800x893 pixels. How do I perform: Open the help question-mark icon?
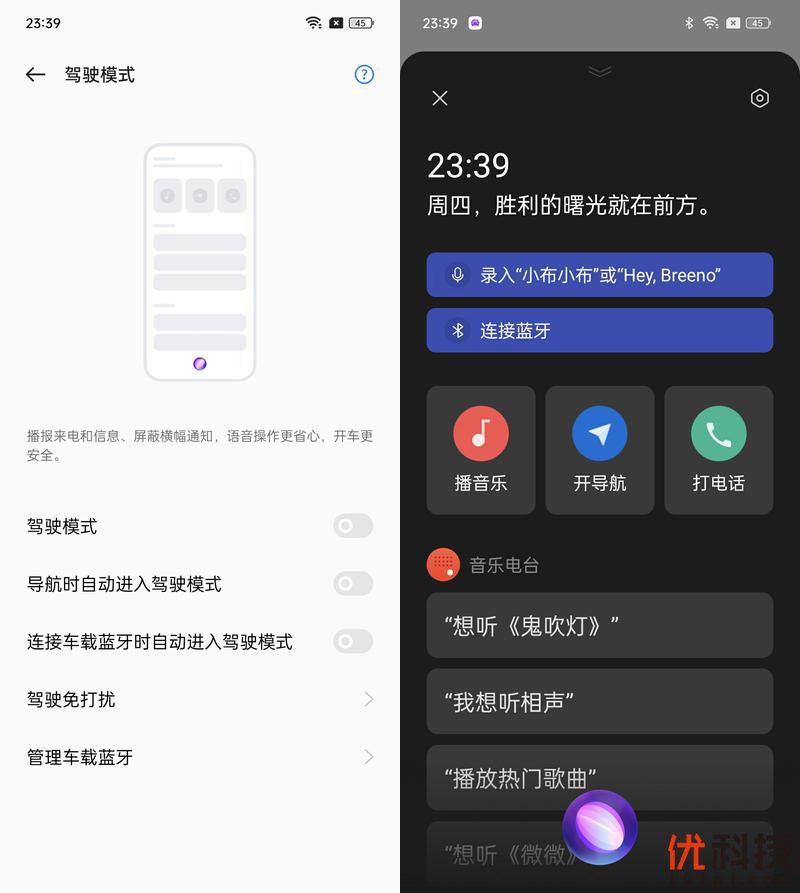coord(364,75)
